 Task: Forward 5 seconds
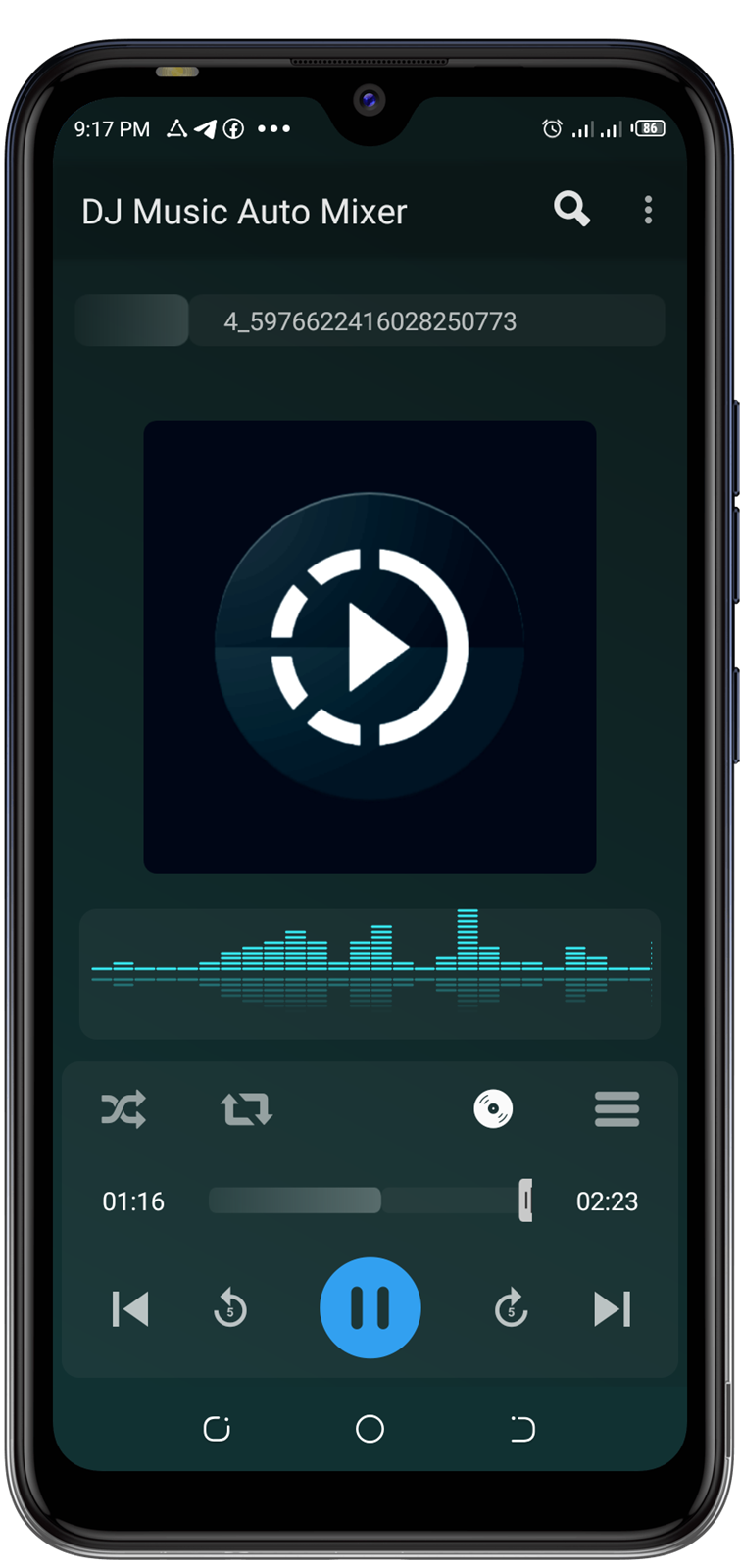tap(511, 1308)
